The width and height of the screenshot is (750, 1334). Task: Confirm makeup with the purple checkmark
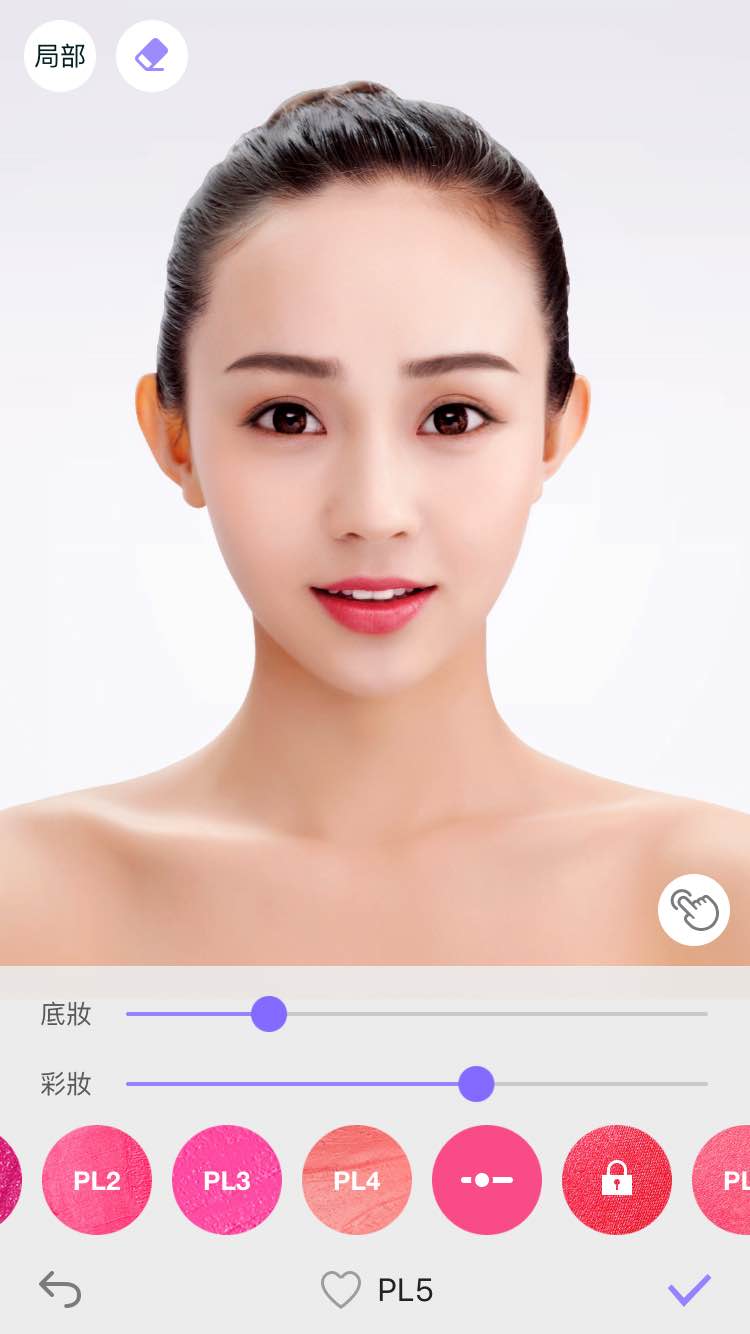688,1290
